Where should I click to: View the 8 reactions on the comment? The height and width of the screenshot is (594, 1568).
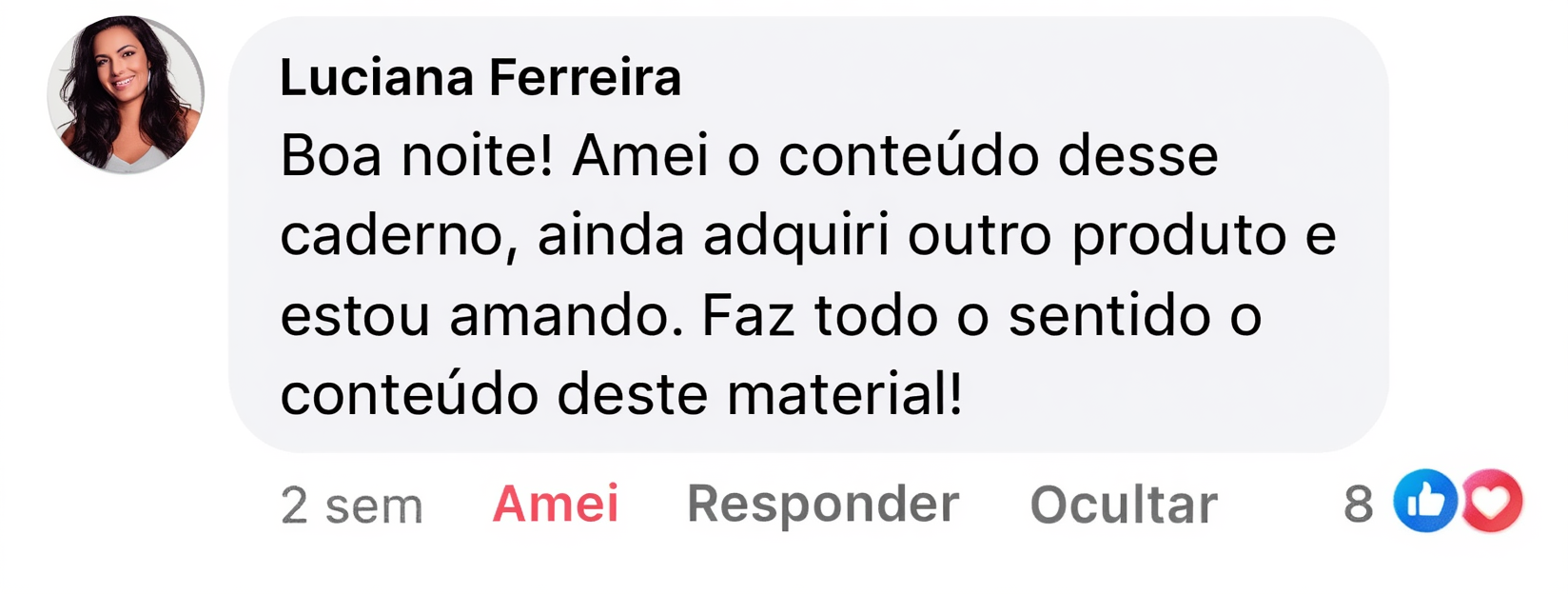[x=1433, y=502]
